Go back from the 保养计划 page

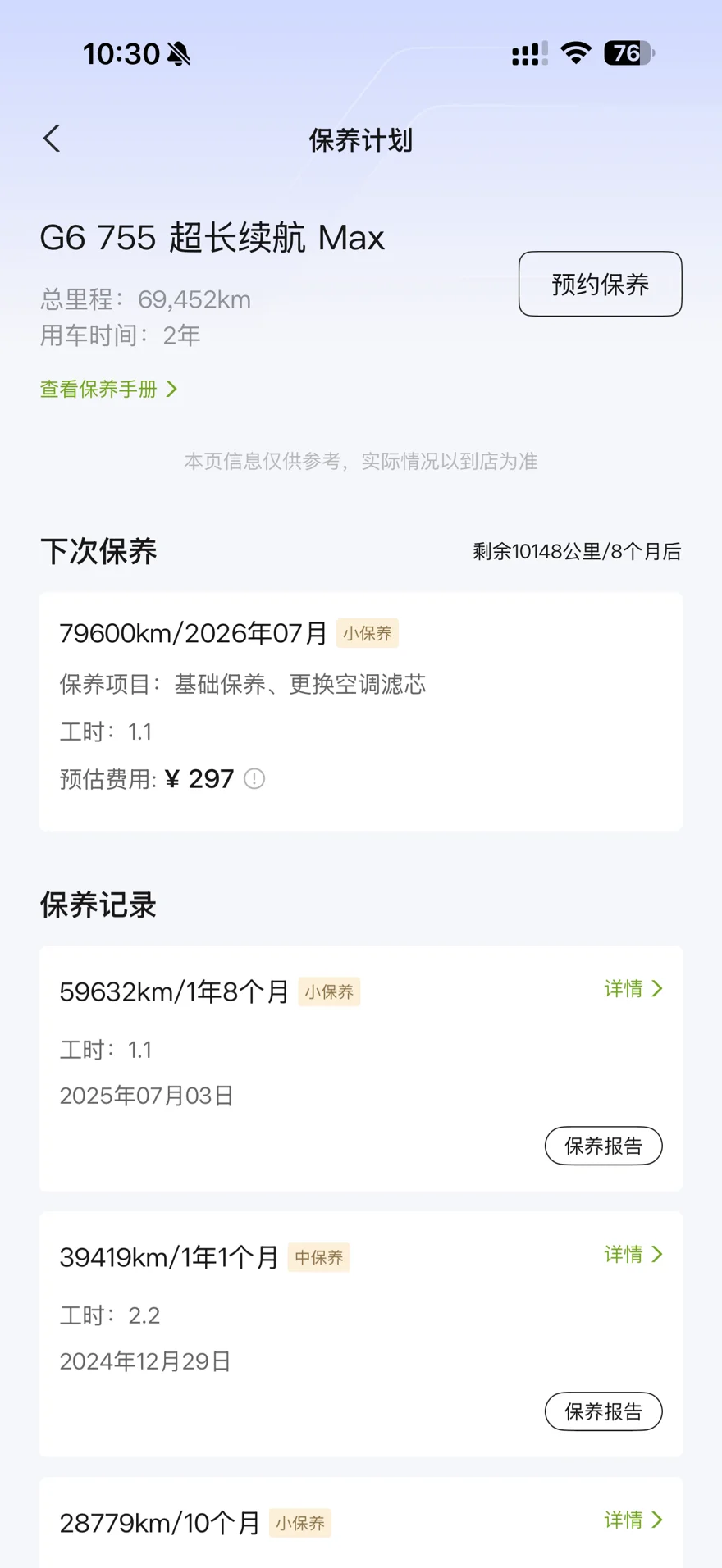(52, 139)
